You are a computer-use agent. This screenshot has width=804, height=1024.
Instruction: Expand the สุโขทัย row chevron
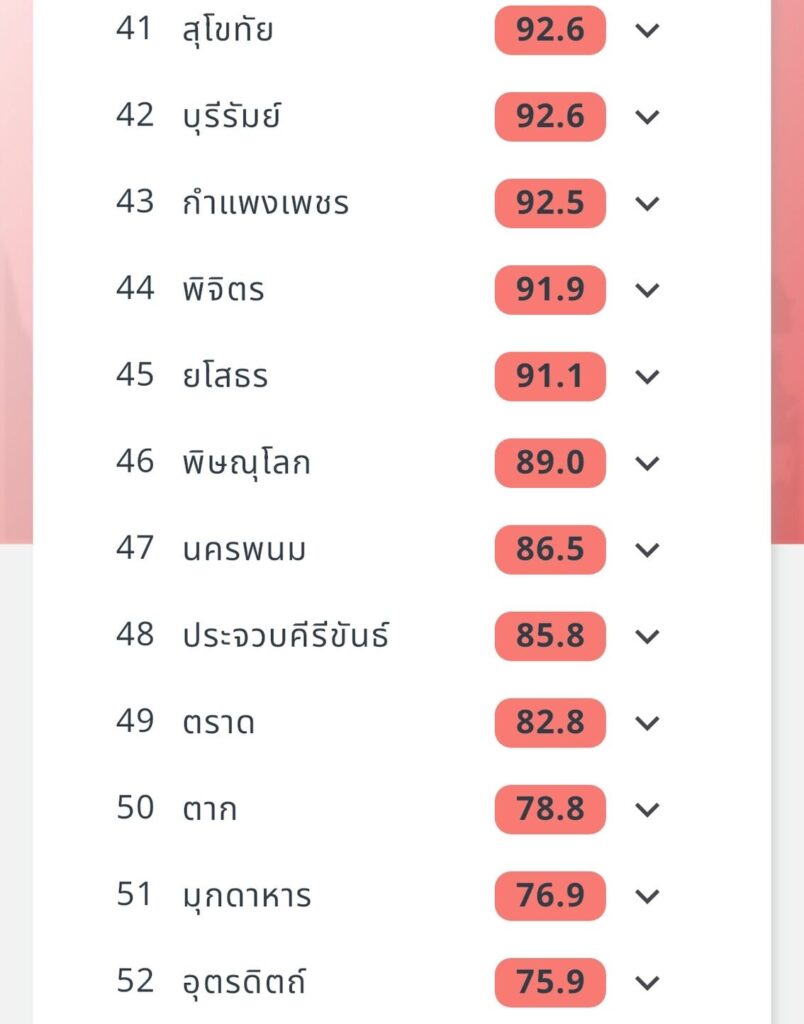point(648,31)
